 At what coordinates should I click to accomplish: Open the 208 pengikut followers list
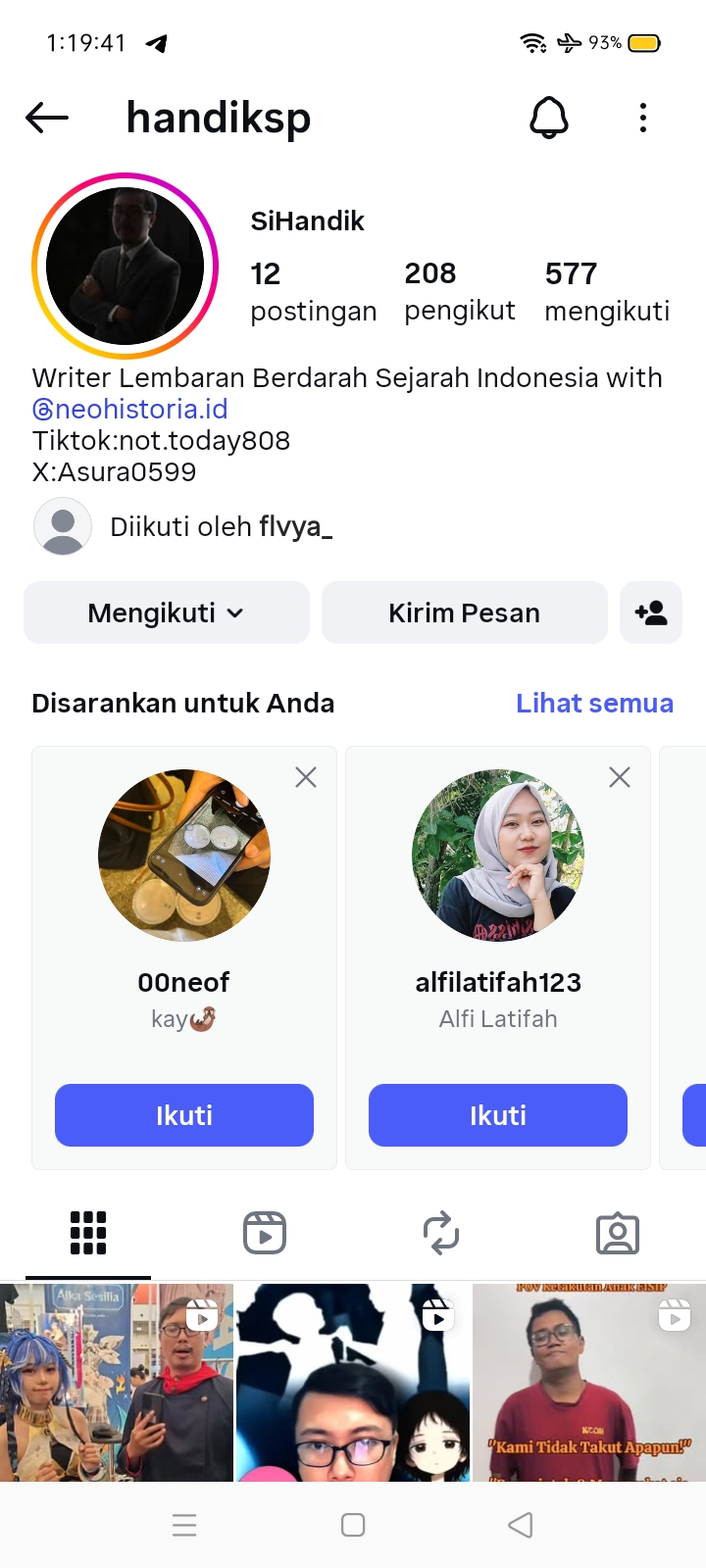coord(459,291)
